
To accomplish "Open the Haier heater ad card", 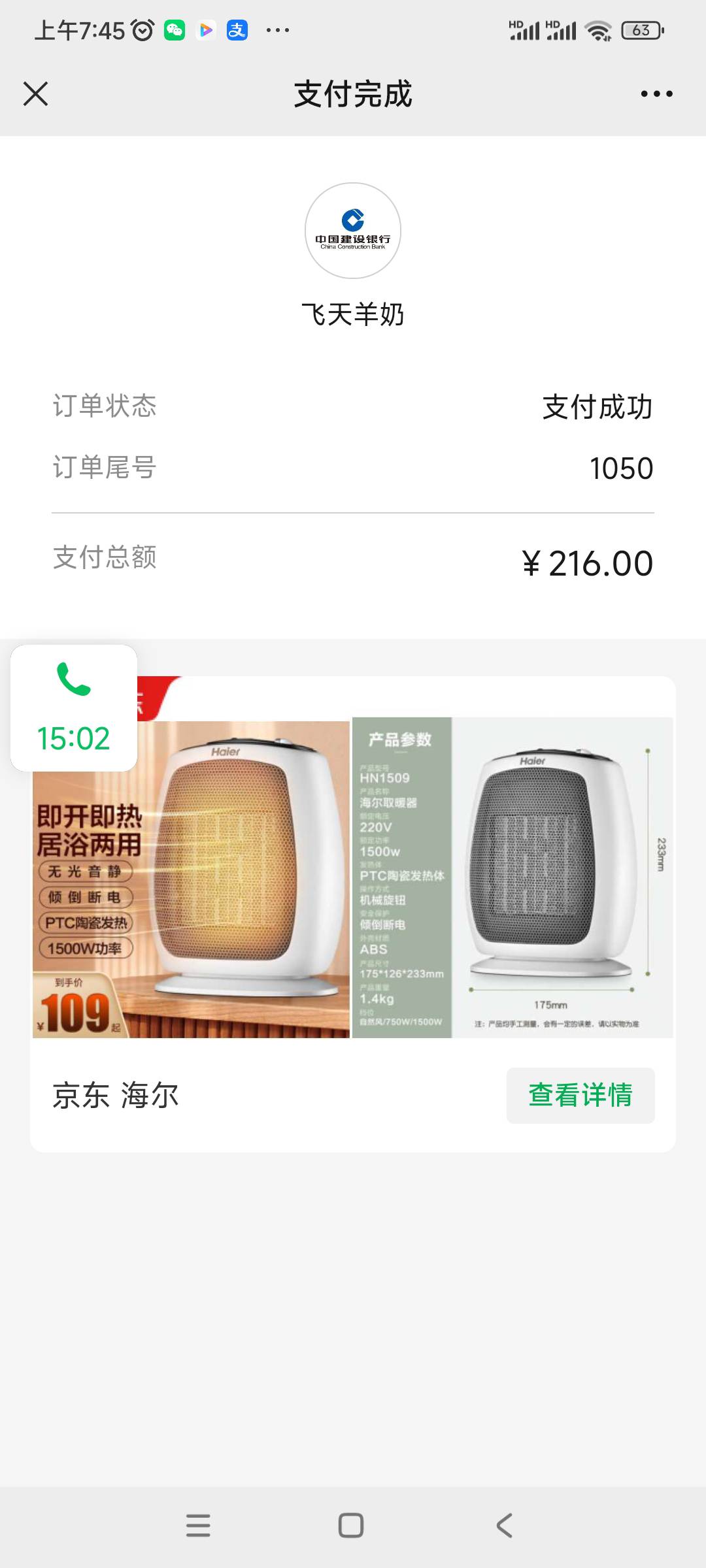I will coord(353,877).
